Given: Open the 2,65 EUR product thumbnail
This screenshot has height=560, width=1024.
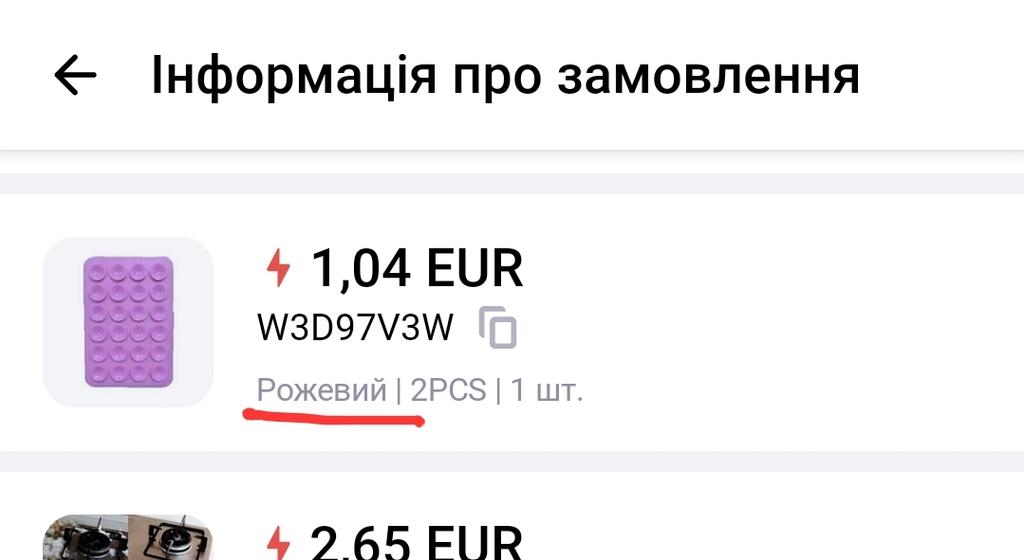Looking at the screenshot, I should pyautogui.click(x=128, y=538).
